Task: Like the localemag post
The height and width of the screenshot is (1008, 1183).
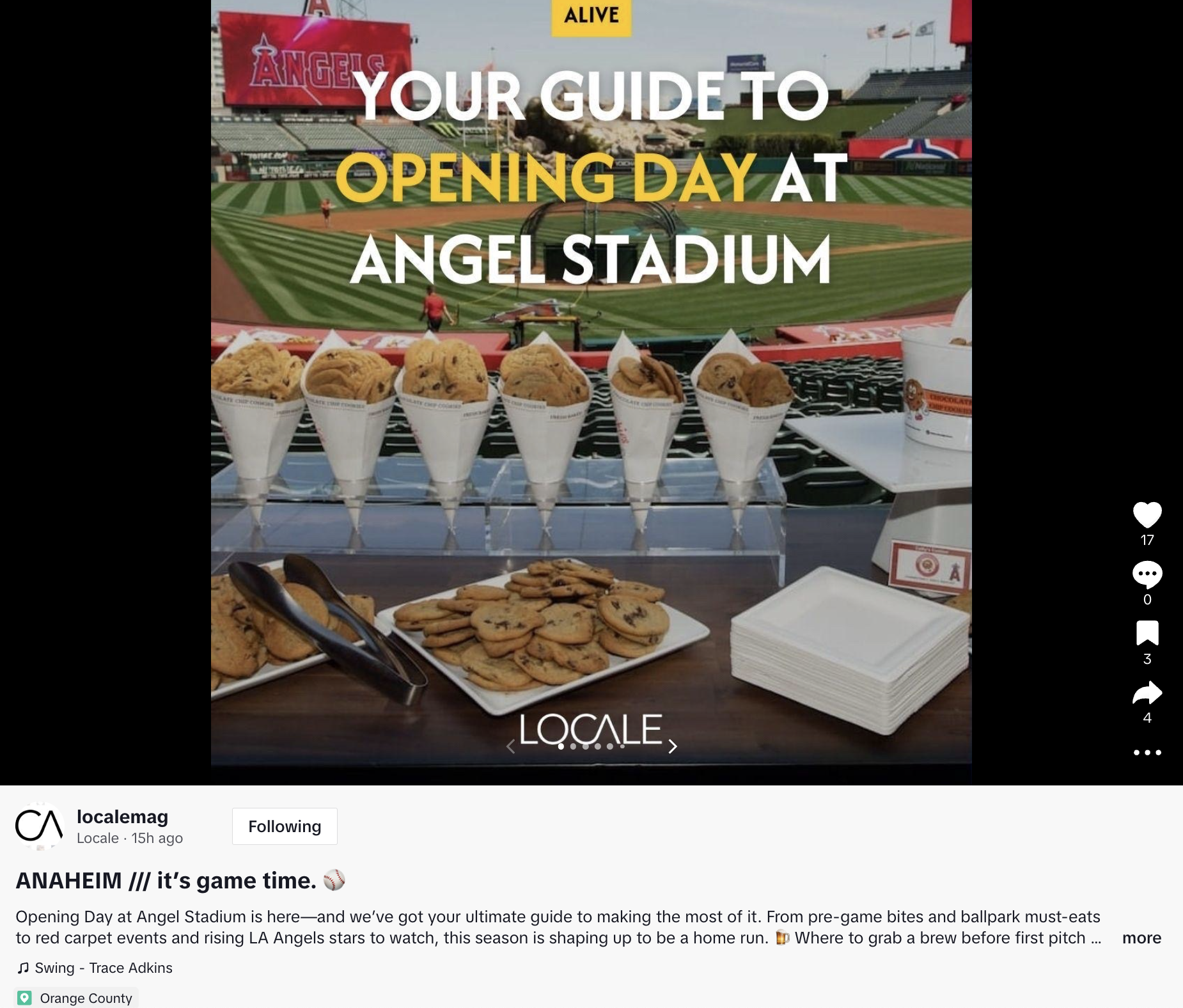Action: [1147, 515]
